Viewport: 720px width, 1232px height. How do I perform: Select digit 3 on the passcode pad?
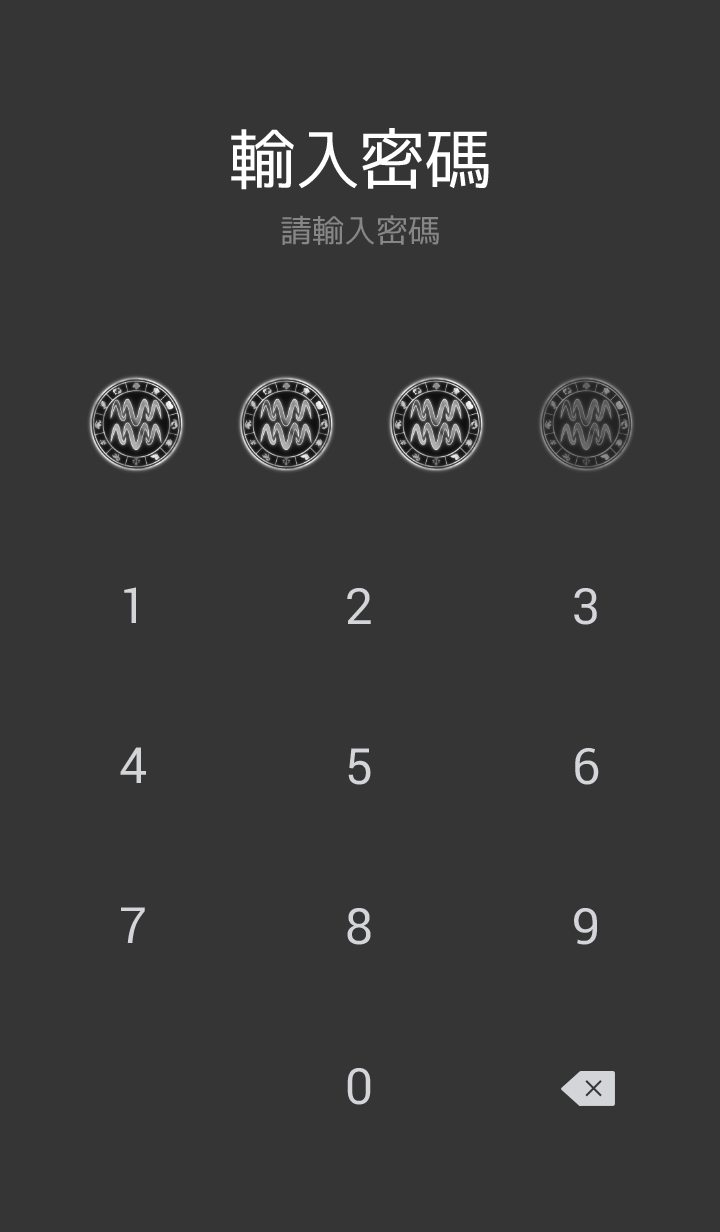(x=586, y=607)
